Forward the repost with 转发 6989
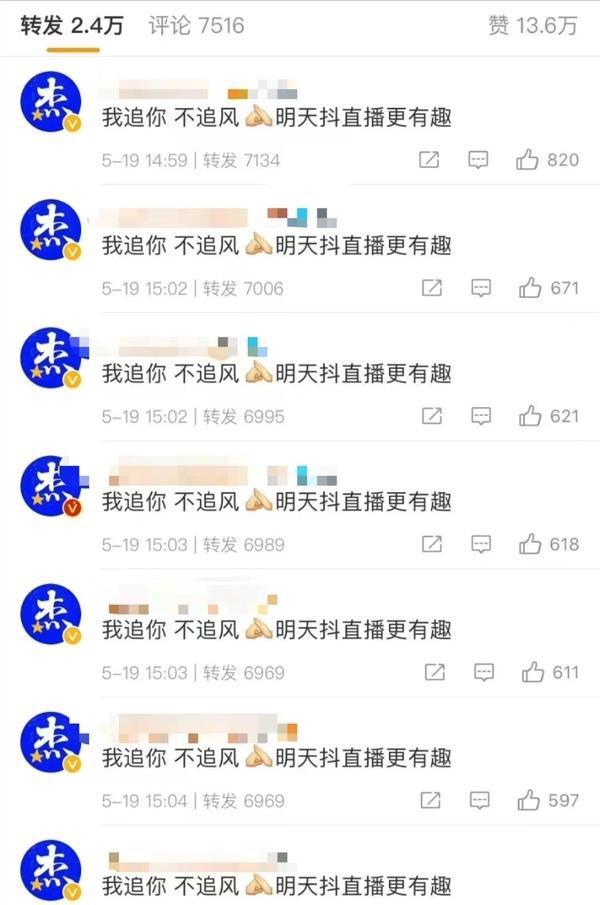 [432, 544]
